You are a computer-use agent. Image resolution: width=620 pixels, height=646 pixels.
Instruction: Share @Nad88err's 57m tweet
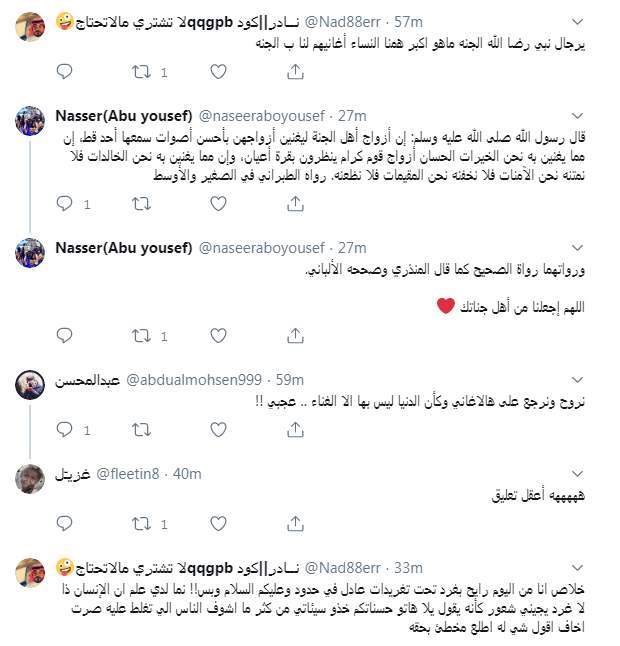(x=295, y=72)
